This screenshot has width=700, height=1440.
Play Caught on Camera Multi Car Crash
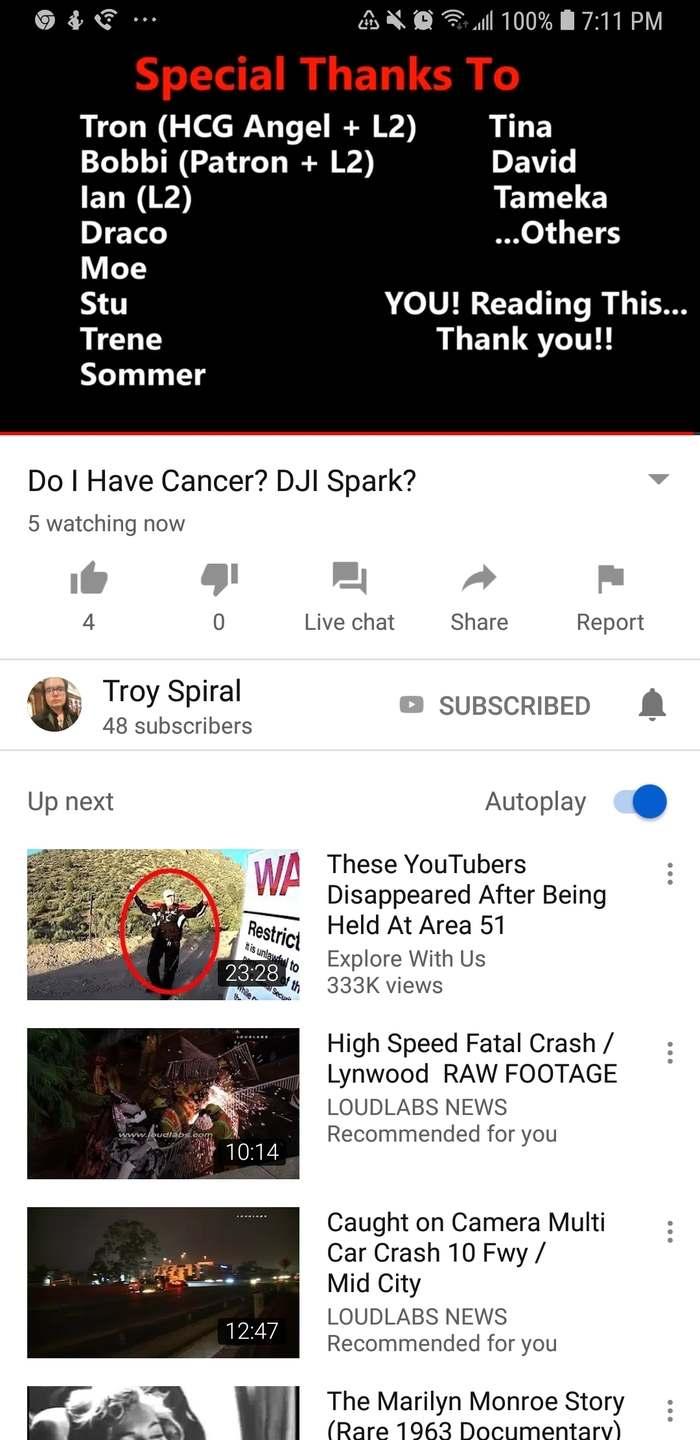pos(163,1282)
